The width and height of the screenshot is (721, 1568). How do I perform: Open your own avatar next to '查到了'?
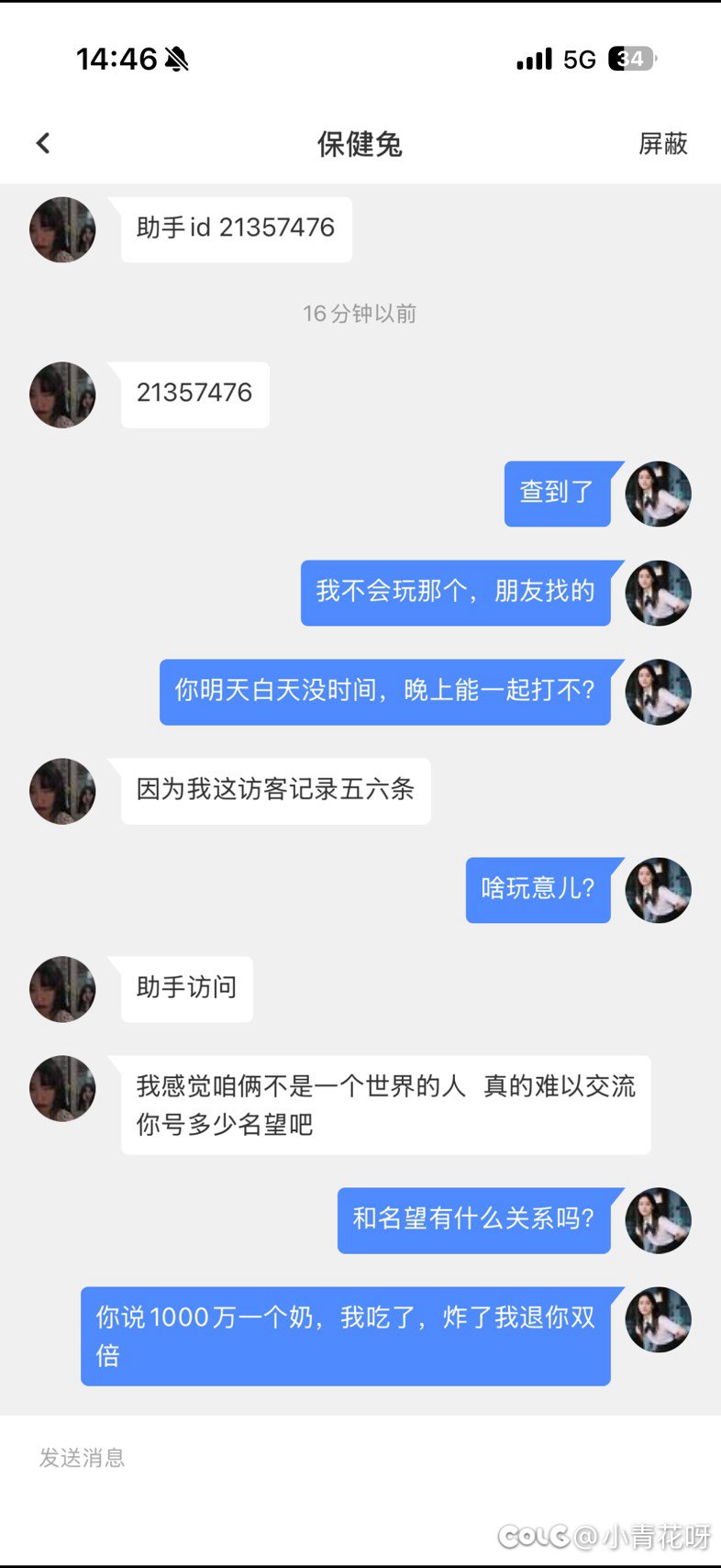(658, 494)
